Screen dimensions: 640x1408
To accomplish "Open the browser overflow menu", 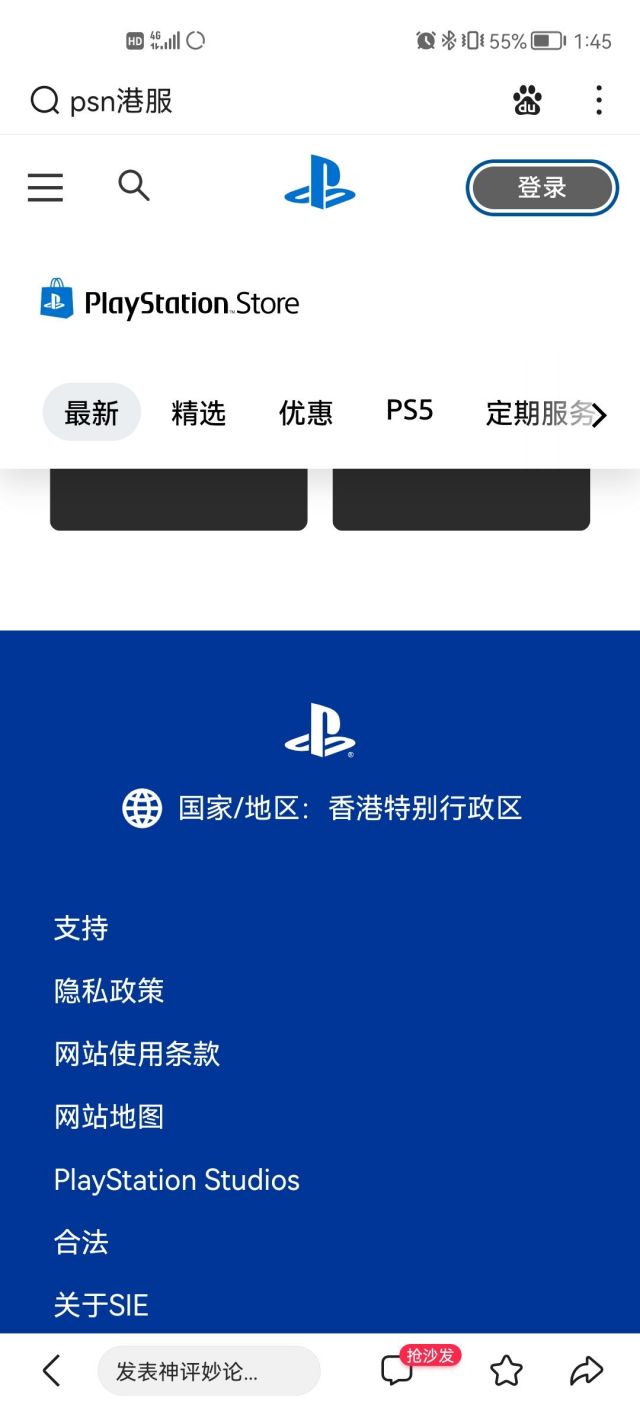I will (598, 100).
